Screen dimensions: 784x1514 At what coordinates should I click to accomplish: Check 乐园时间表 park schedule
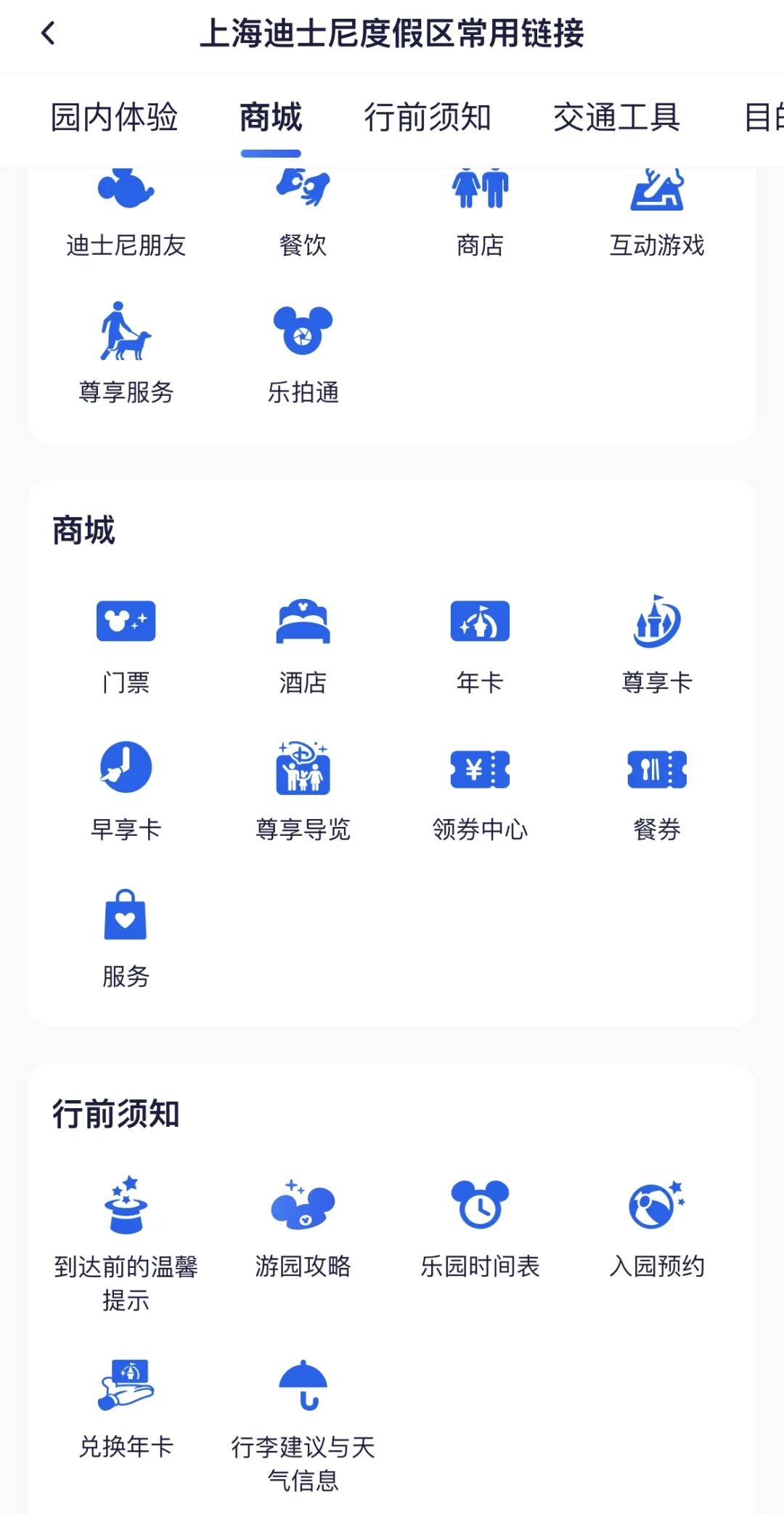pos(480,1227)
